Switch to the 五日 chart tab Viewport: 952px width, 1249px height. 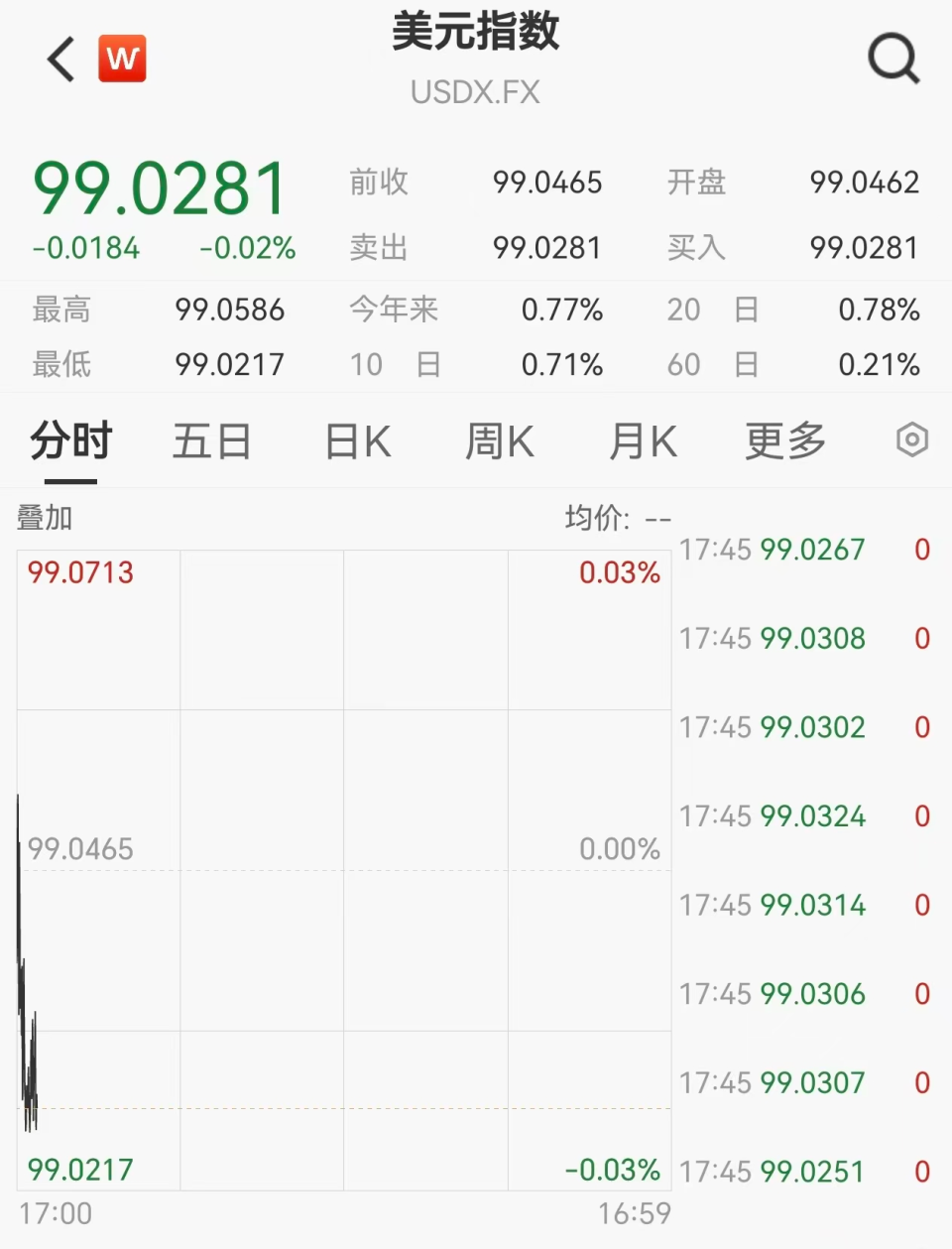[211, 441]
